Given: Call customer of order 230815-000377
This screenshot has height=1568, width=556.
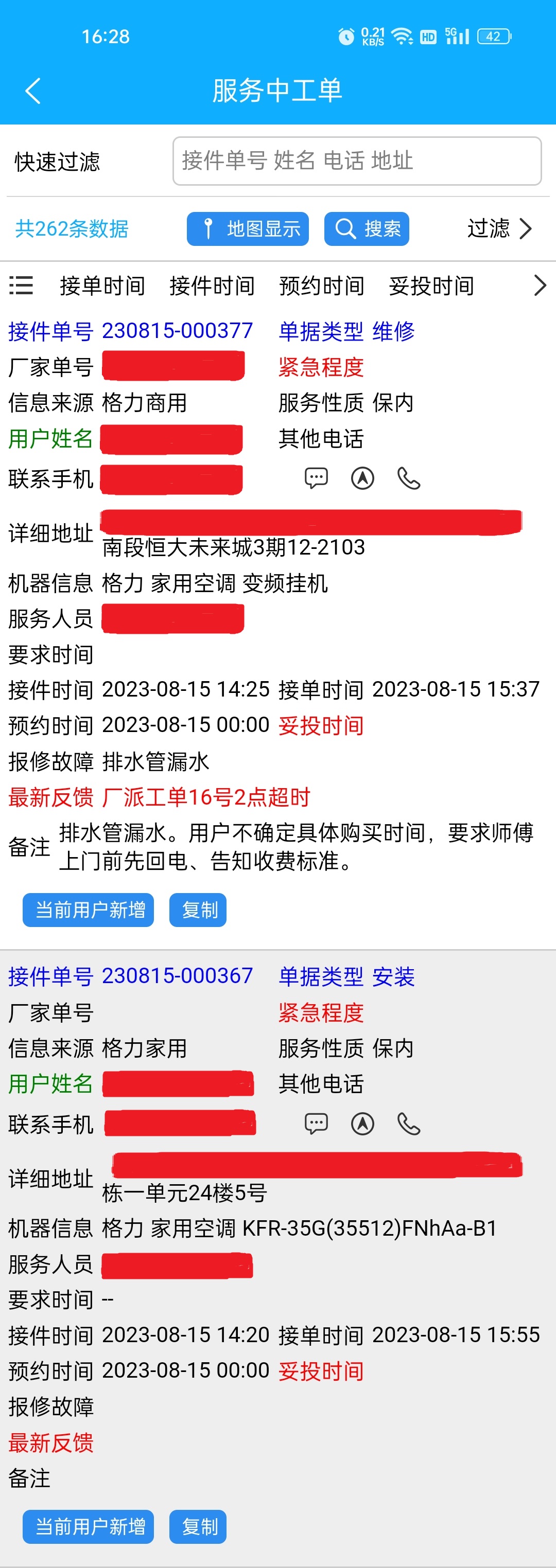Looking at the screenshot, I should coord(409,478).
